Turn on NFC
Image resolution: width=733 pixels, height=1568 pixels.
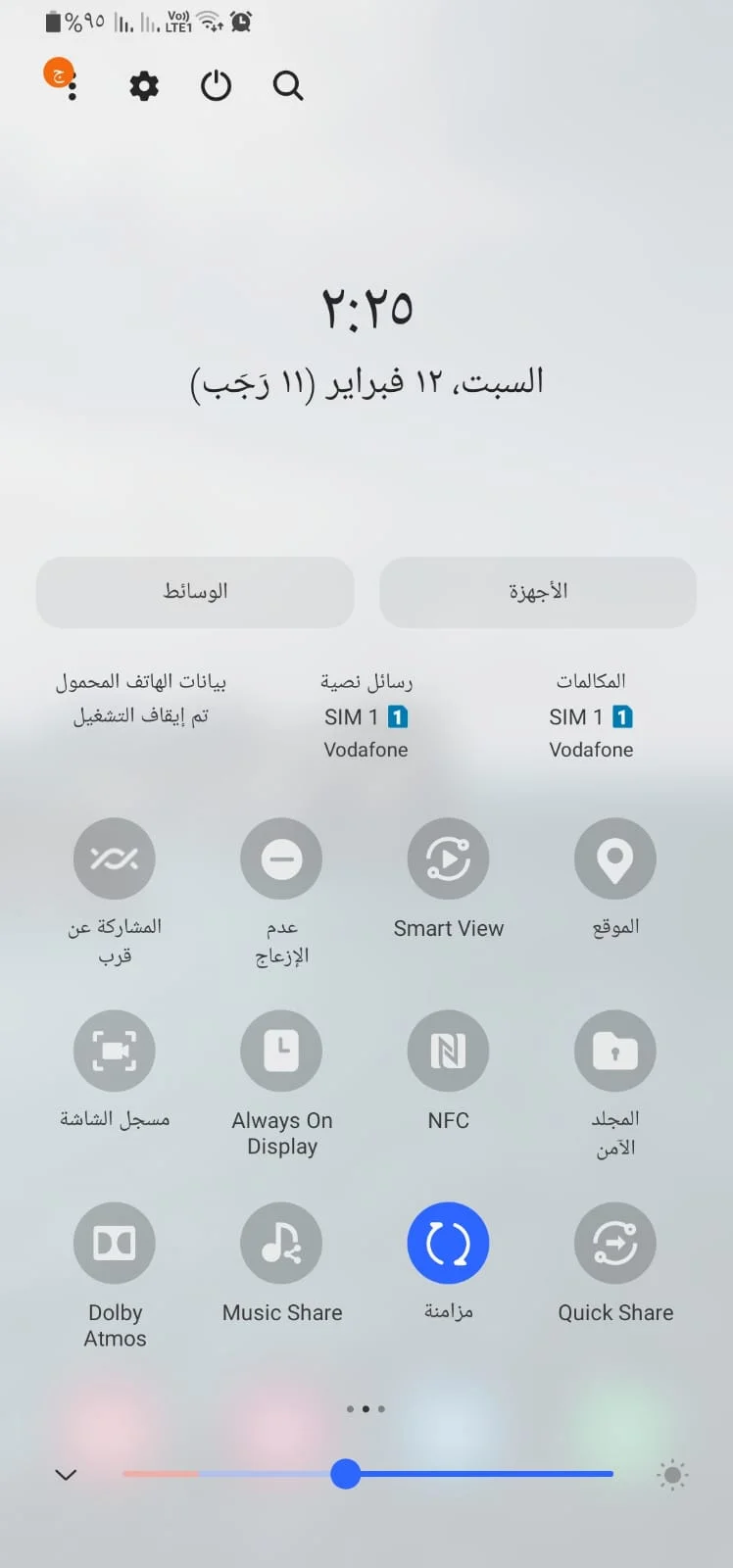pos(448,1051)
